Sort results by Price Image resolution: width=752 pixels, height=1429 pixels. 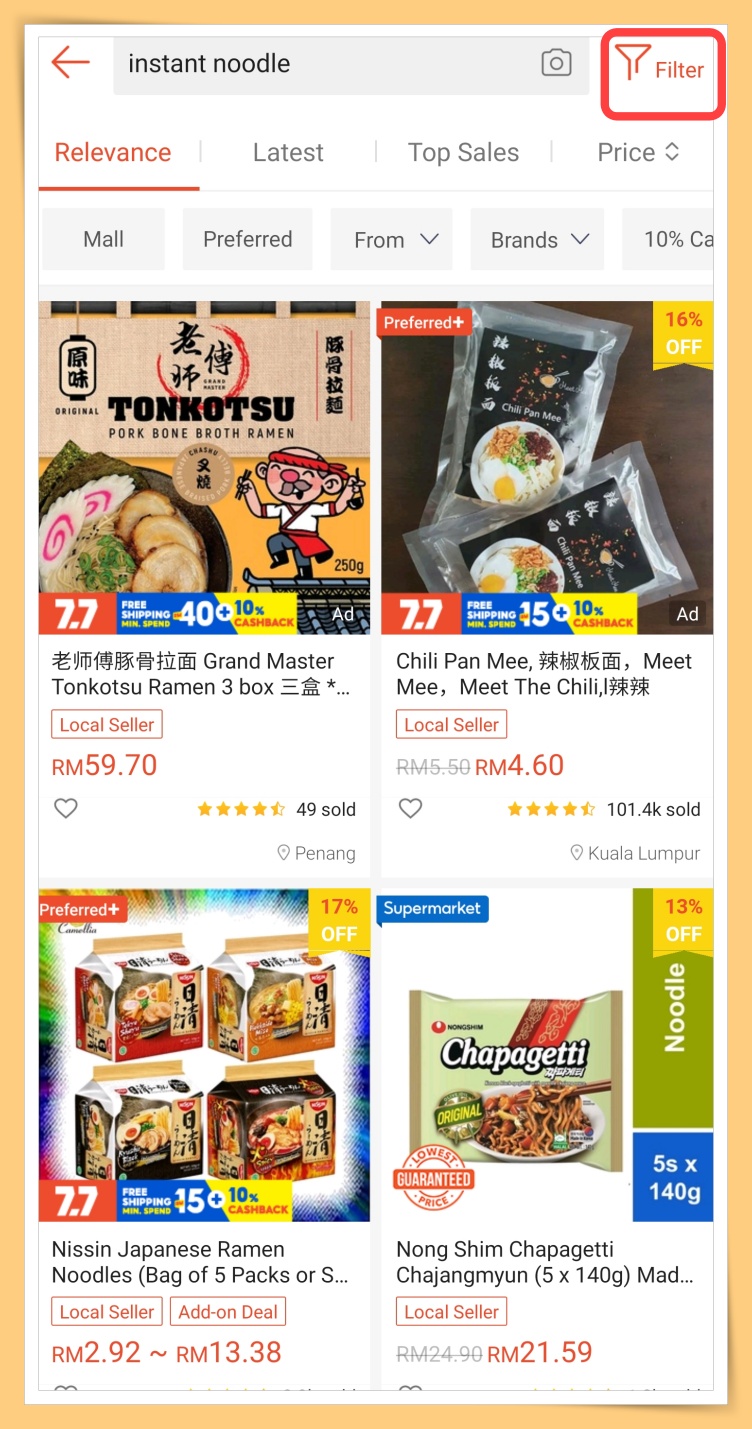(x=637, y=153)
